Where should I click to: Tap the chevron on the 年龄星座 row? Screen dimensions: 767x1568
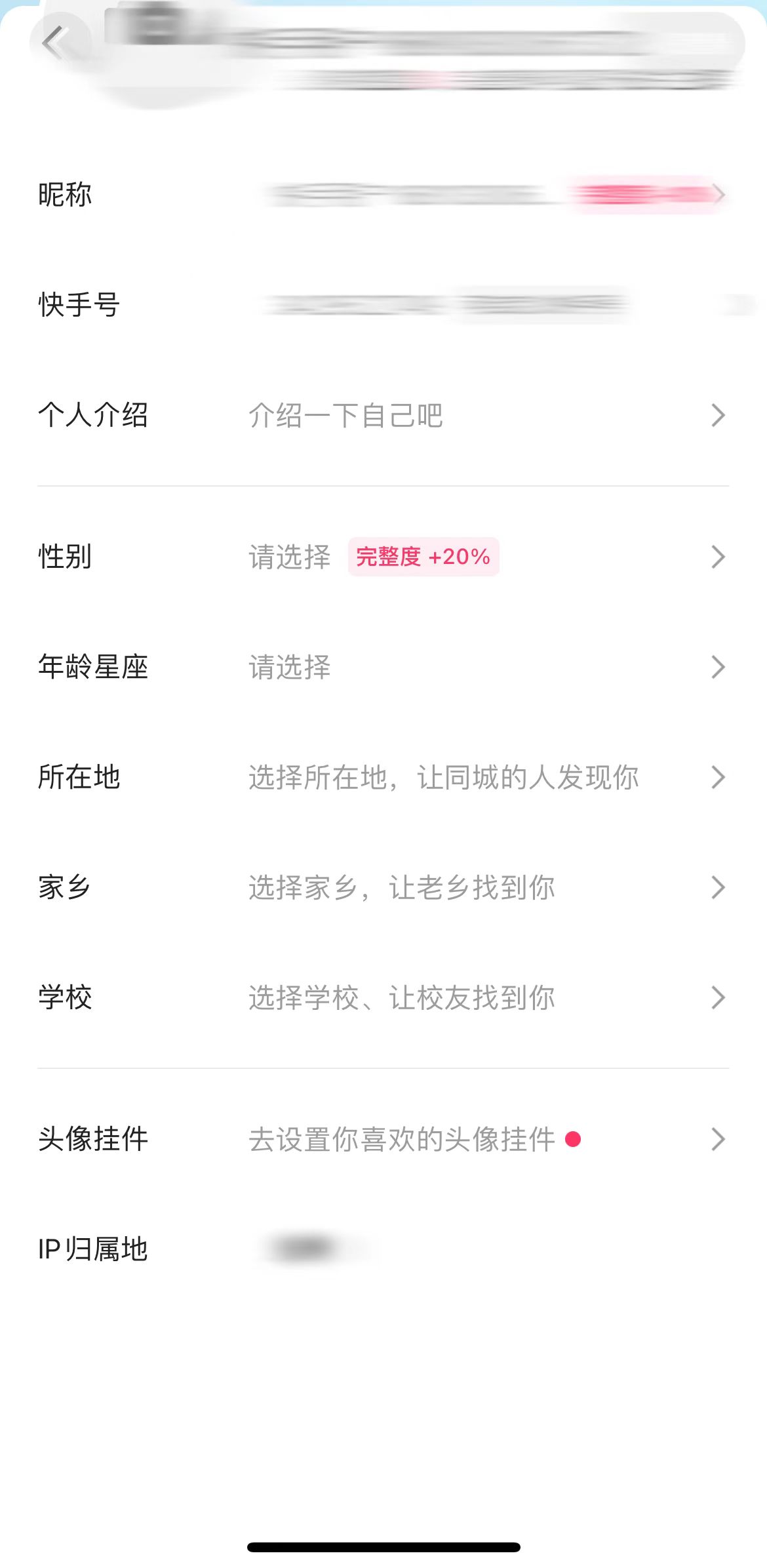719,667
